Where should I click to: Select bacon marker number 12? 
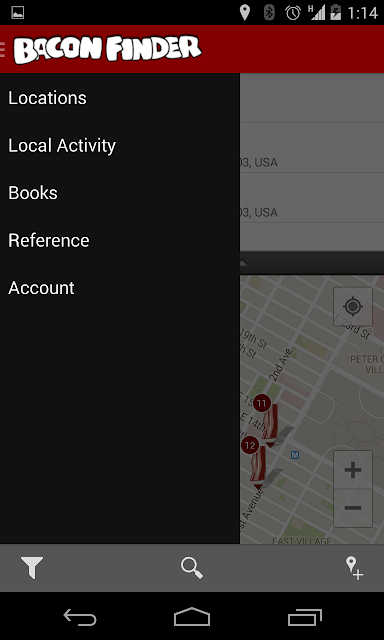coord(255,463)
